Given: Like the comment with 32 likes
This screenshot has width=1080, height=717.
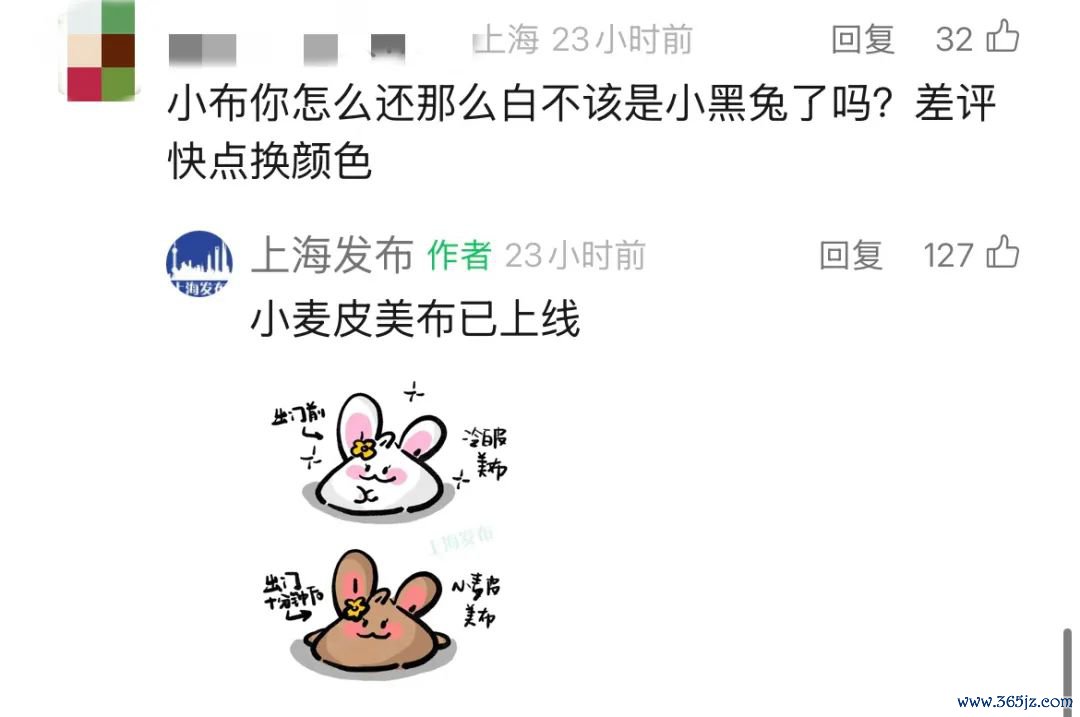Looking at the screenshot, I should point(1002,38).
